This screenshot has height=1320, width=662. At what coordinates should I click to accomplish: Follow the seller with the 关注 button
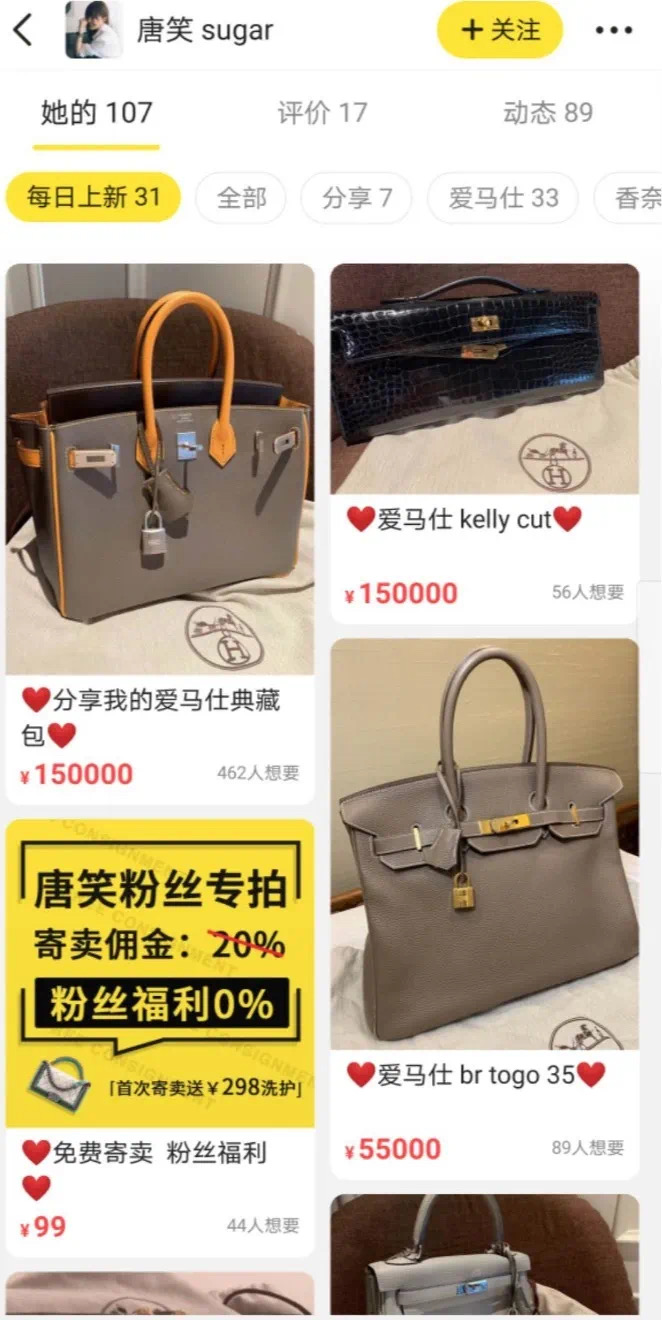pyautogui.click(x=500, y=30)
